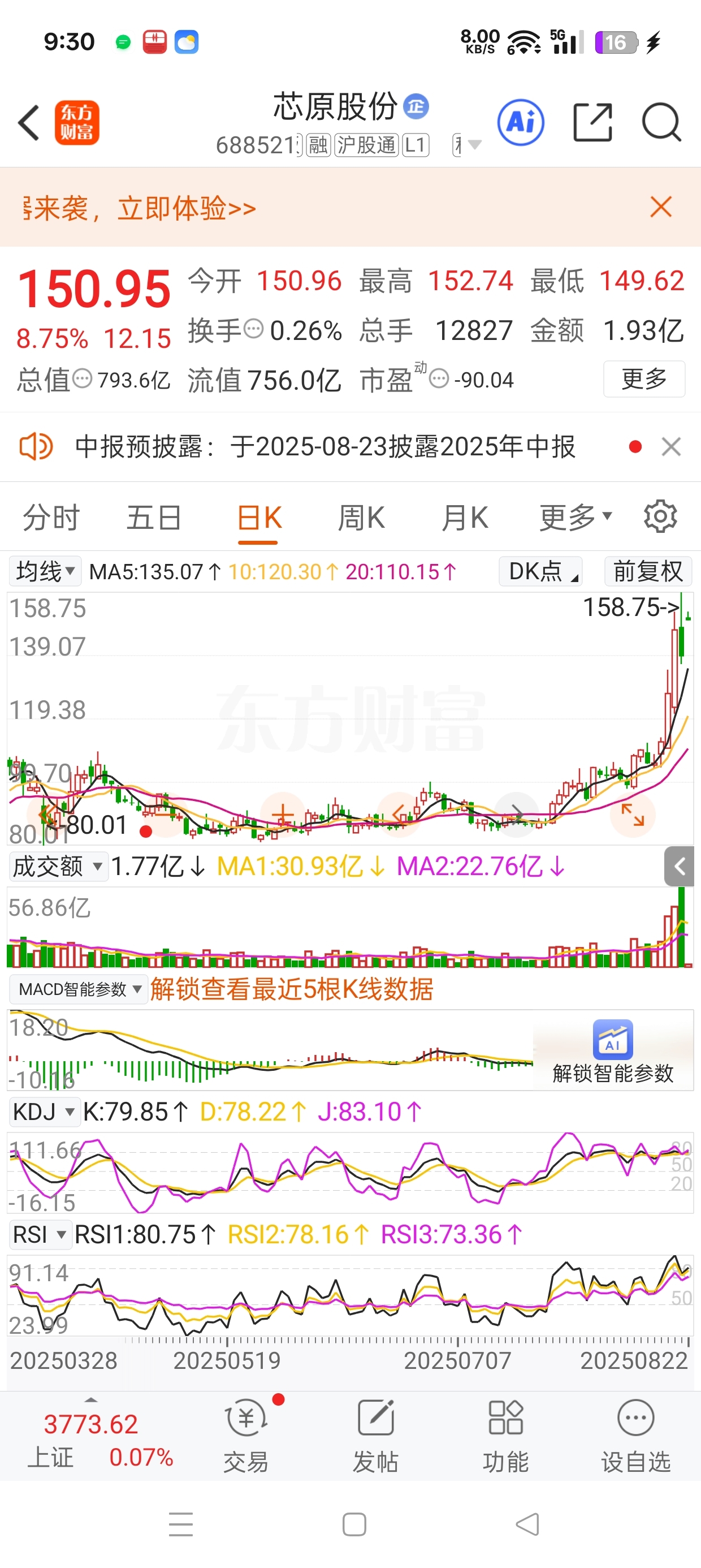The height and width of the screenshot is (1568, 701).
Task: Select the 周K tab
Action: 361,518
